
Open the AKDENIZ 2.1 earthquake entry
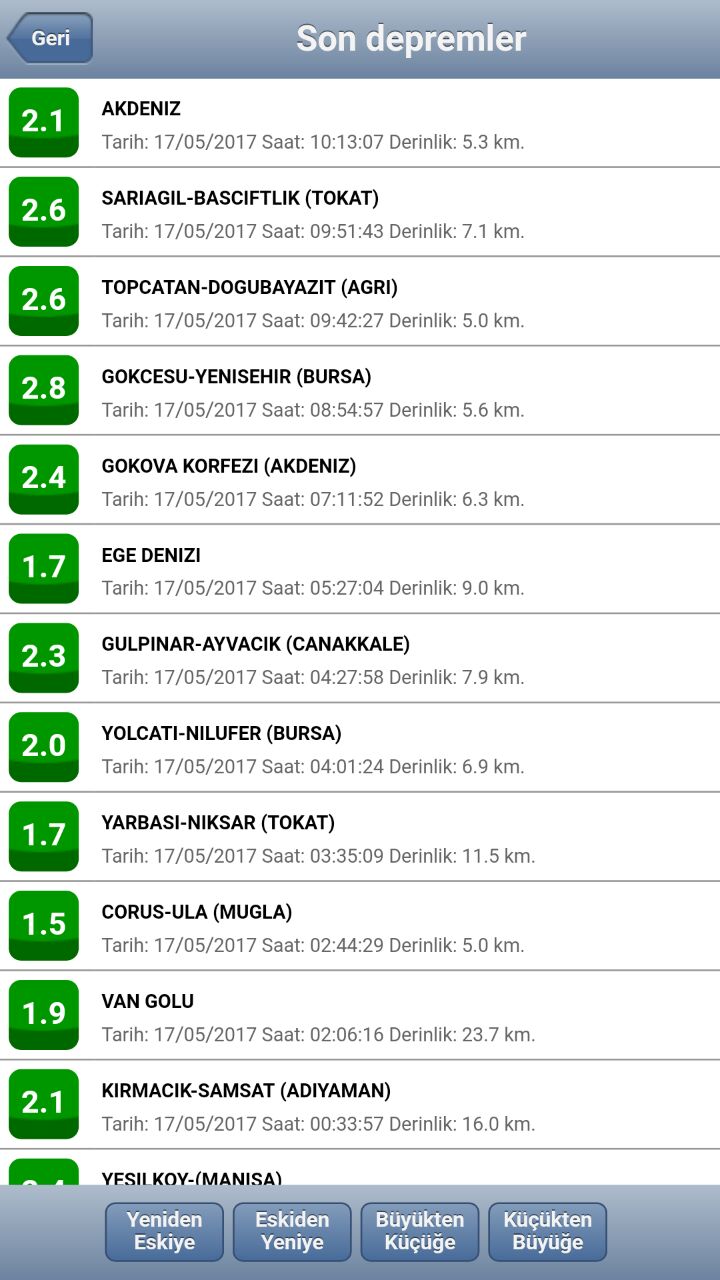(x=360, y=123)
